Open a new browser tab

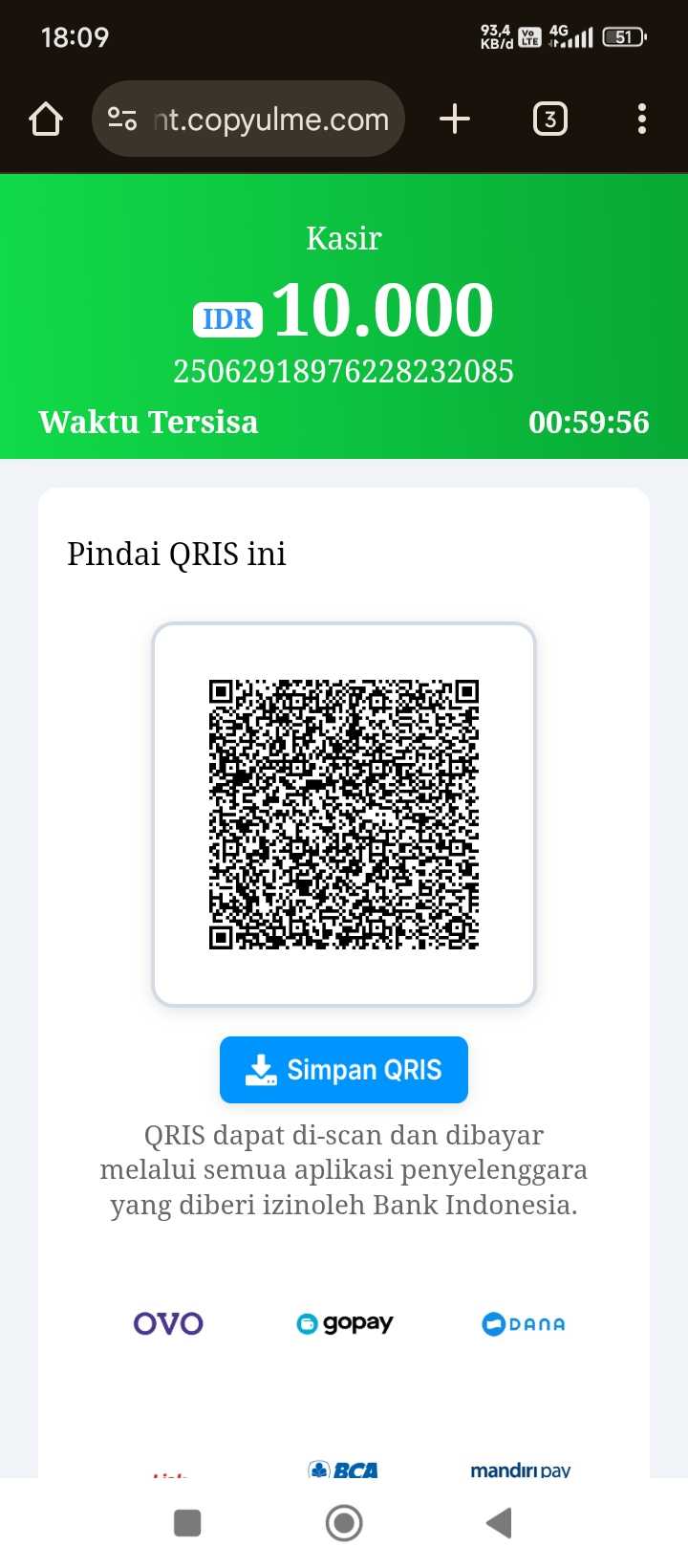tap(455, 120)
